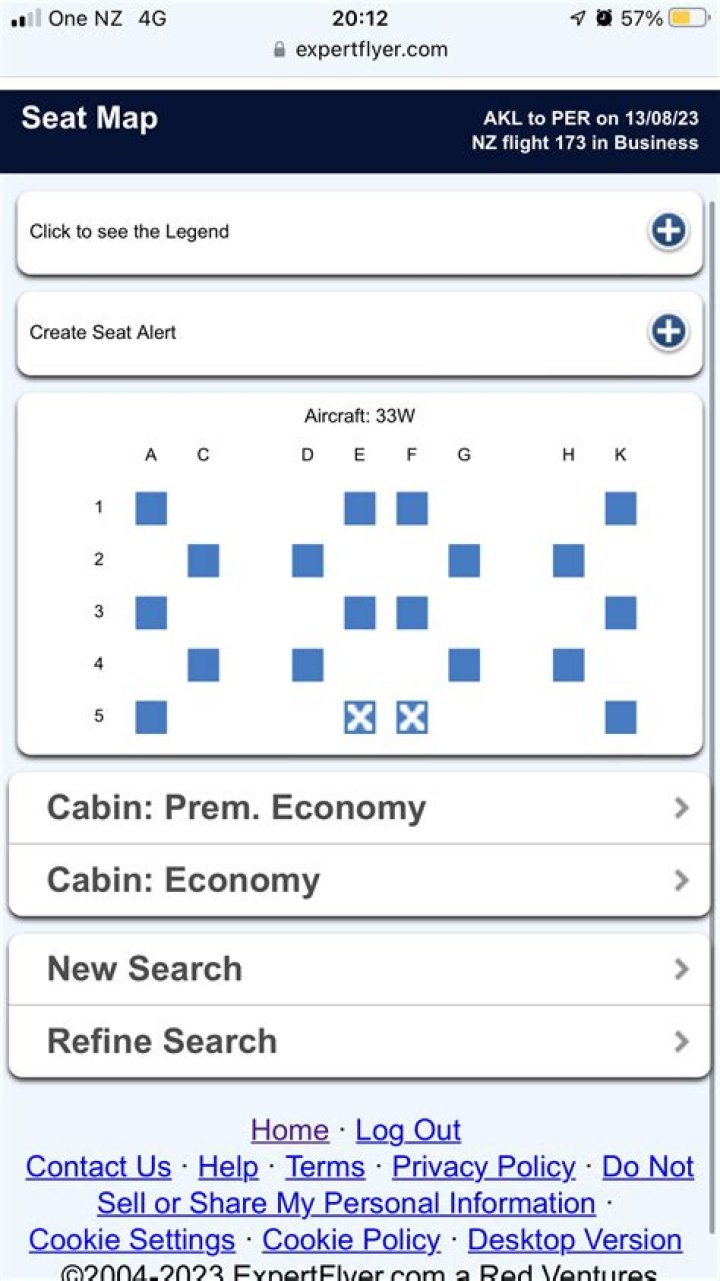View the Terms link
Image resolution: width=720 pixels, height=1281 pixels.
coord(325,1166)
